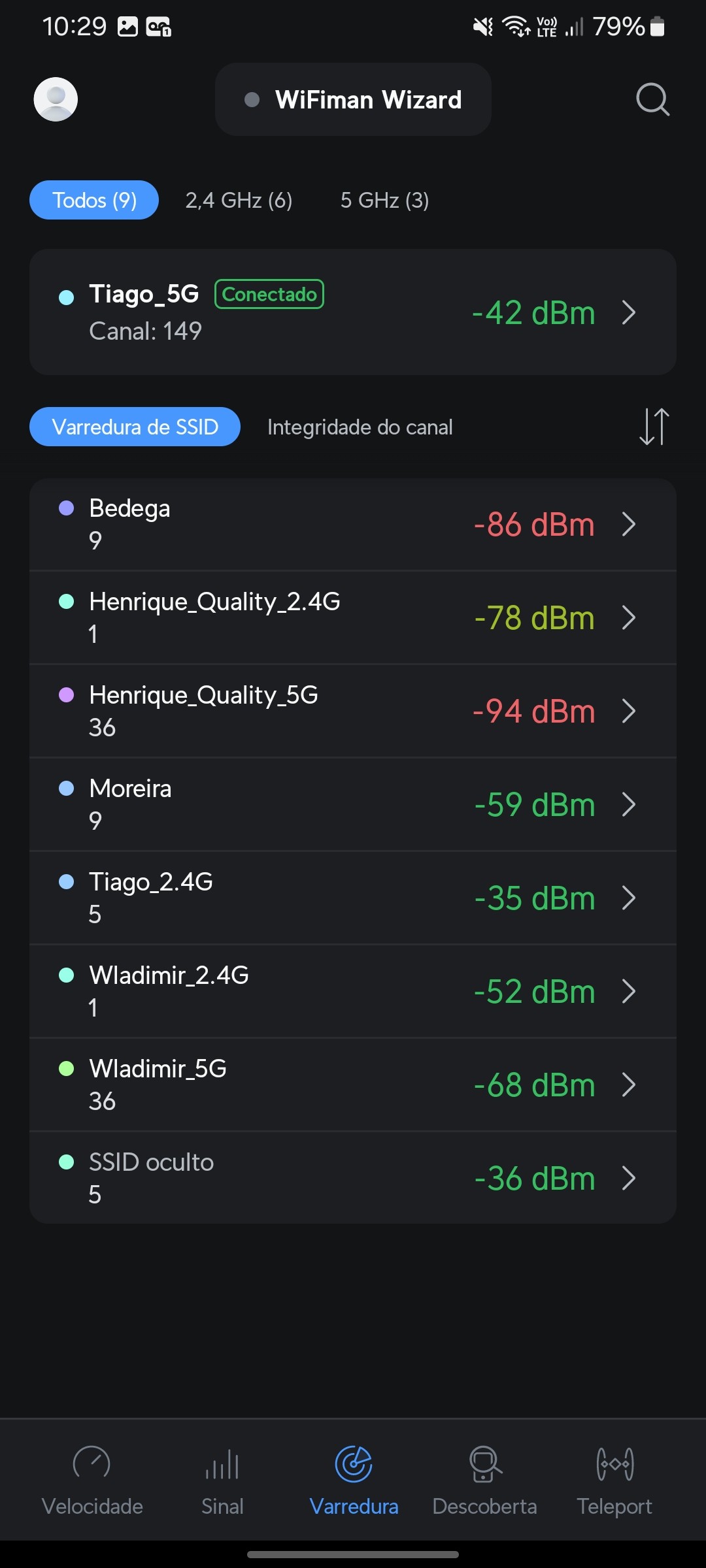Image resolution: width=706 pixels, height=1568 pixels.
Task: Open the profile avatar
Action: [56, 99]
